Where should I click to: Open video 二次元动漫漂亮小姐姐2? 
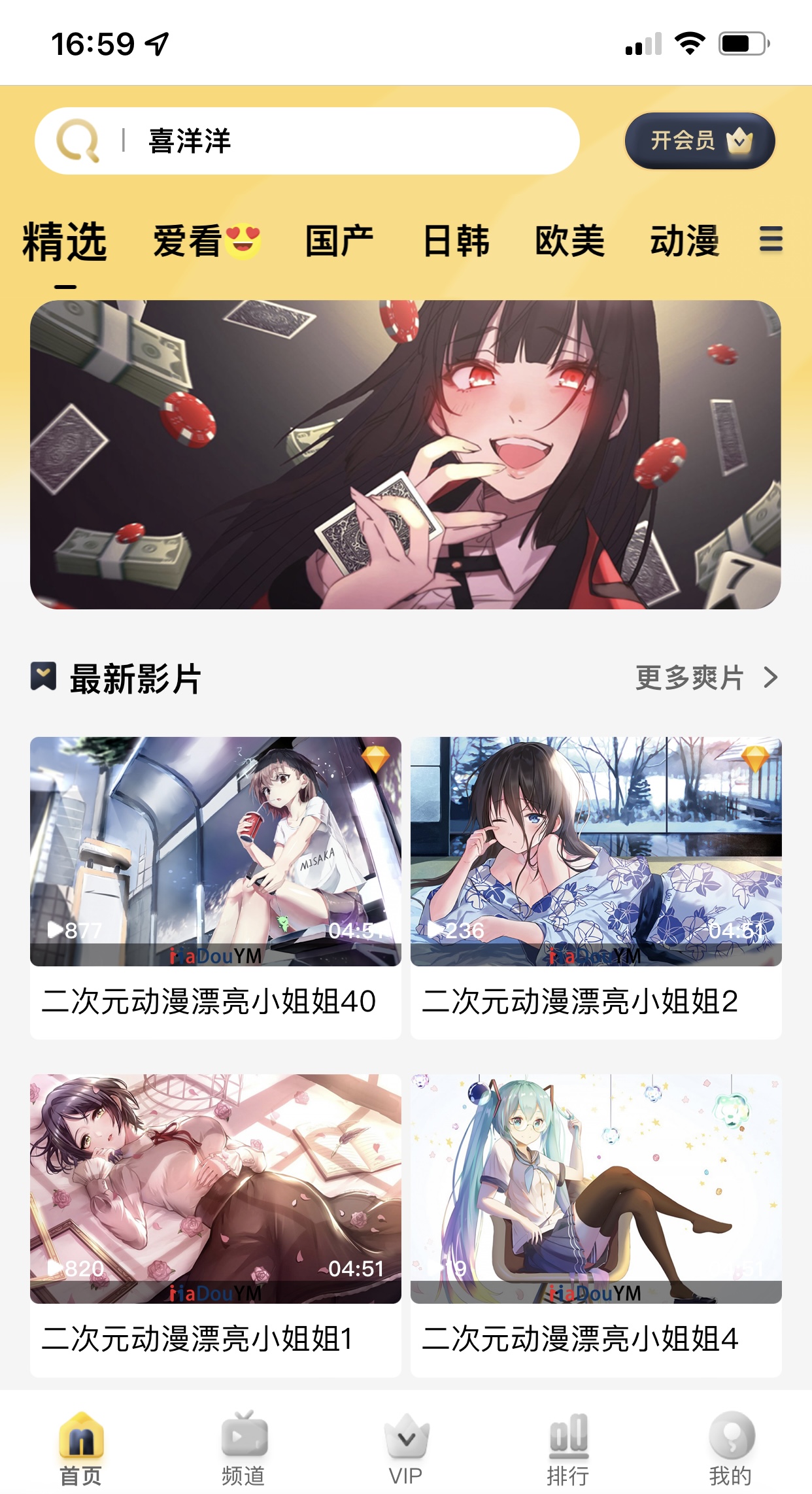click(x=596, y=851)
